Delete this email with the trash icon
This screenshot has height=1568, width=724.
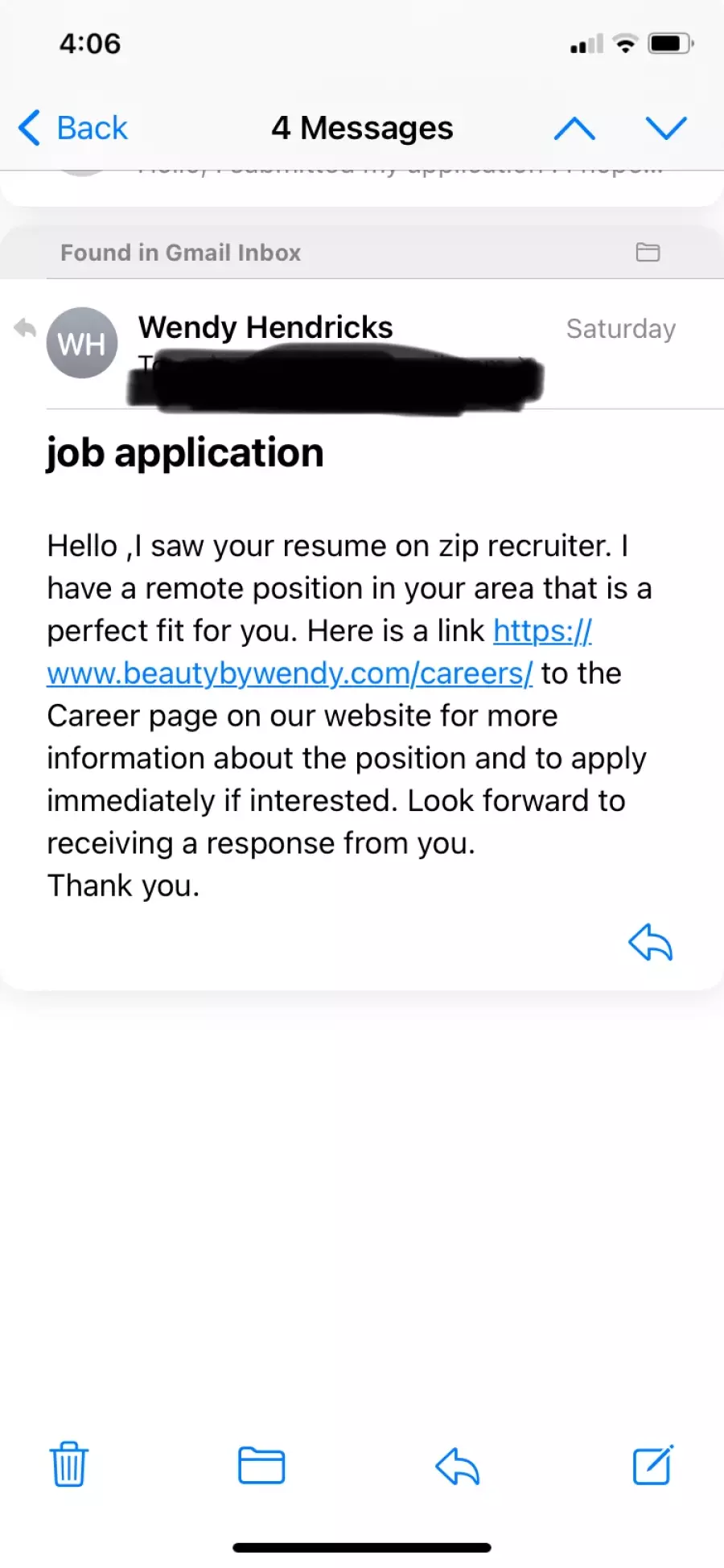coord(69,1464)
